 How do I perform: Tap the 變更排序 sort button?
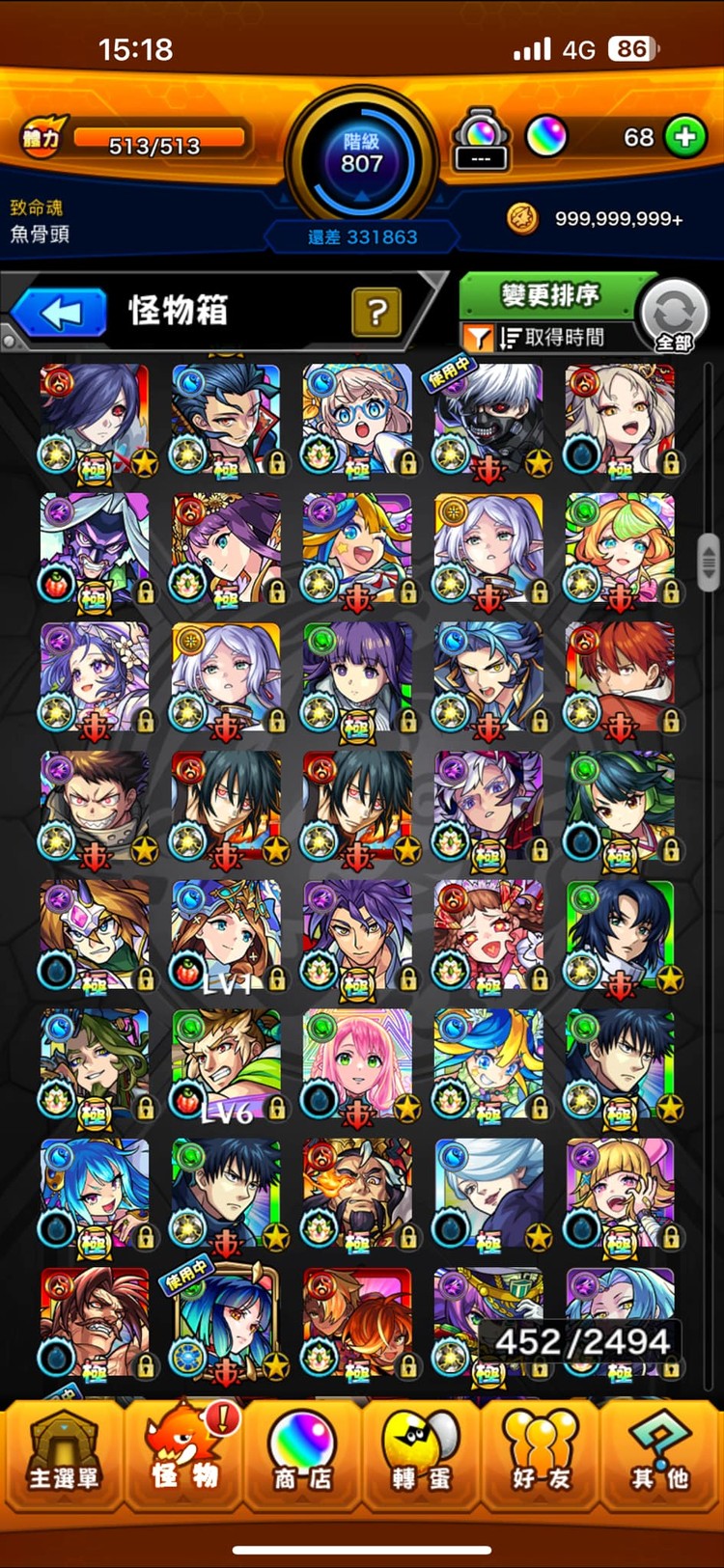coord(548,295)
